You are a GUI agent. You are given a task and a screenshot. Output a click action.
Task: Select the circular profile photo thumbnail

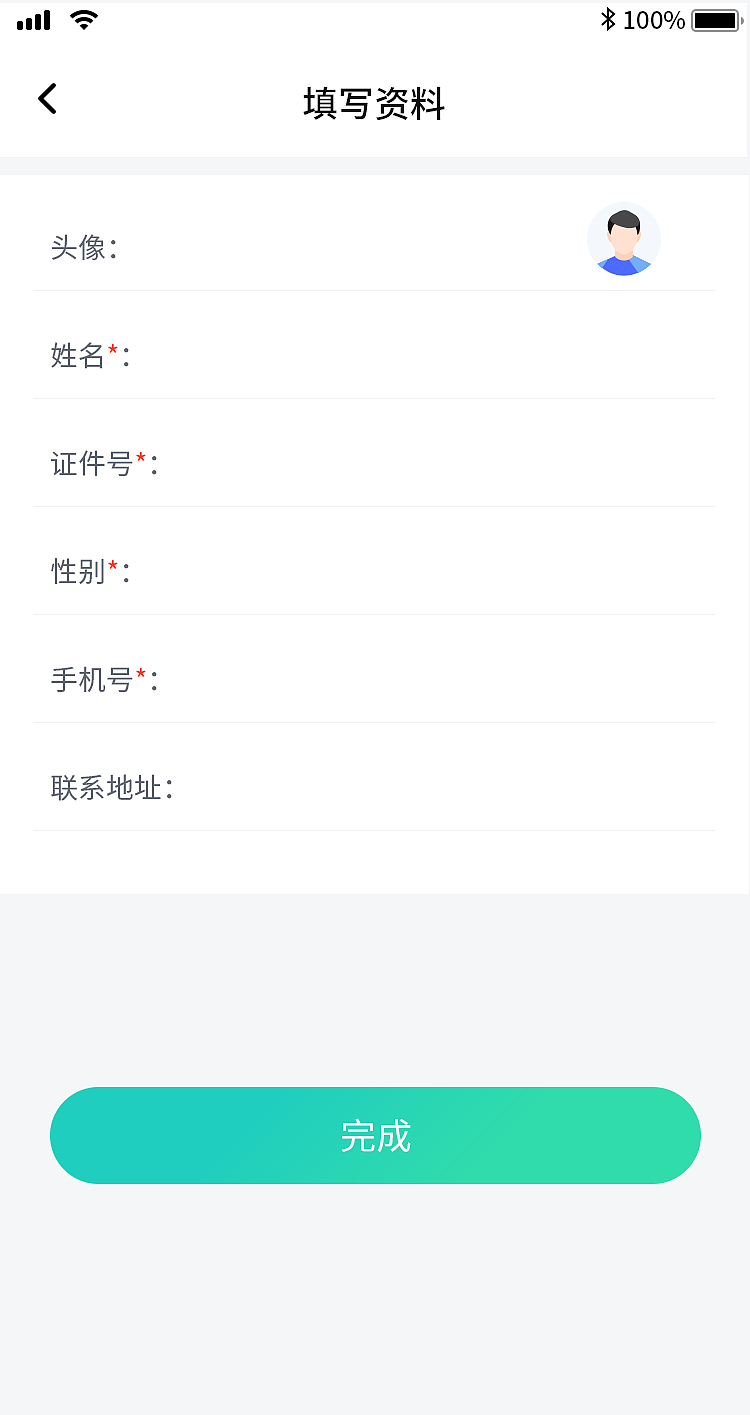tap(624, 239)
